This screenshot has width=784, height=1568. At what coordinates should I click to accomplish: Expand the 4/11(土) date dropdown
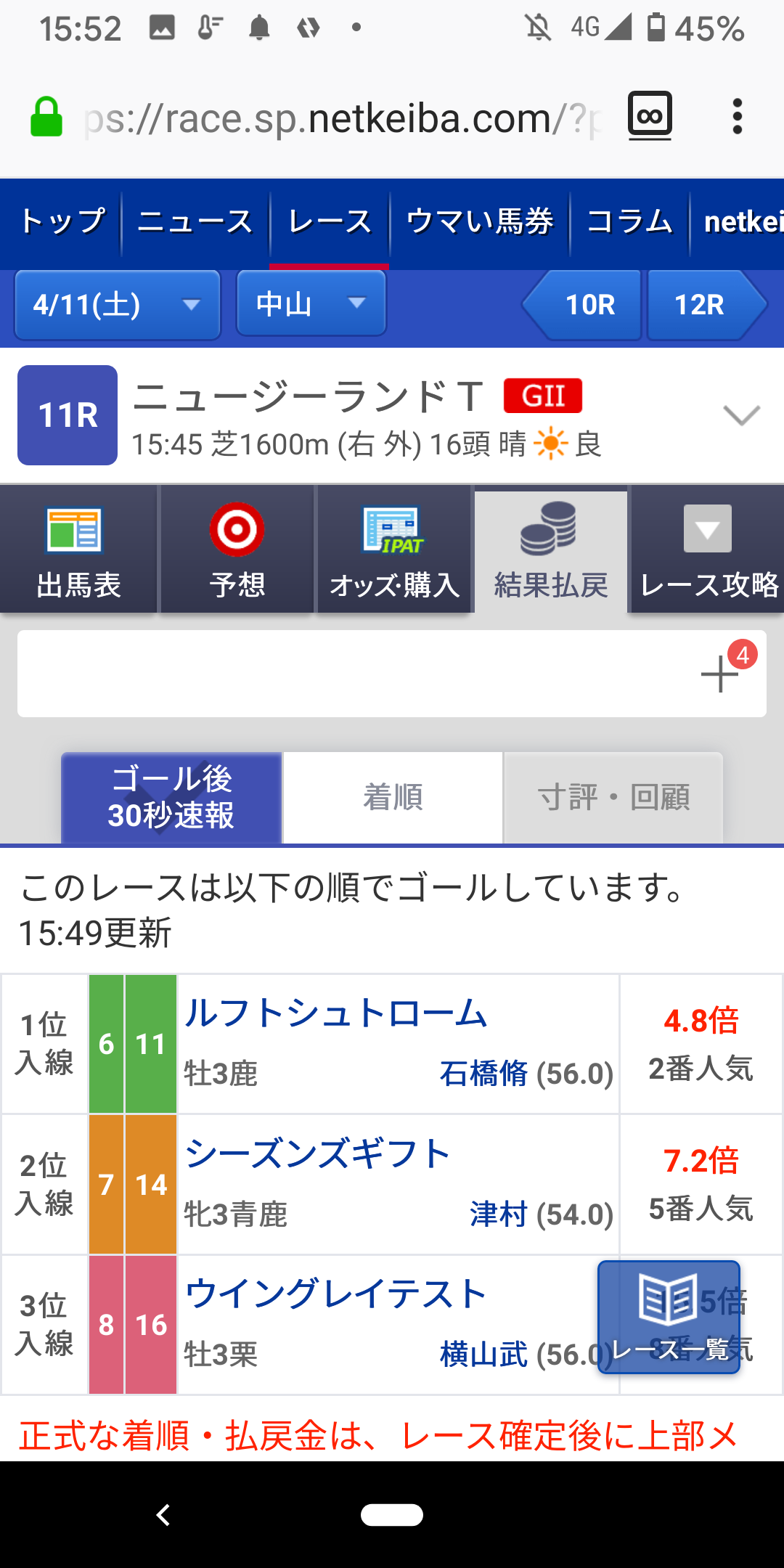pos(116,305)
